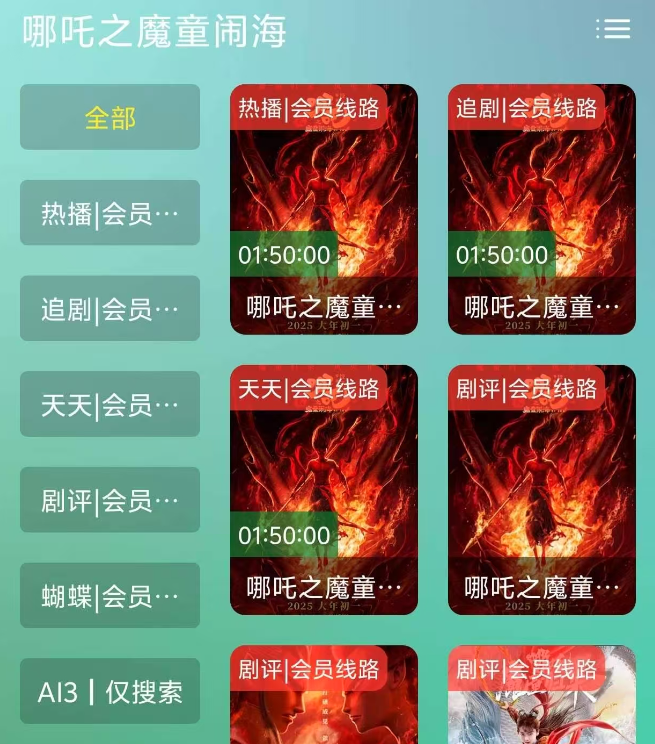The image size is (655, 744).
Task: Select the 全部 filter
Action: pos(110,117)
